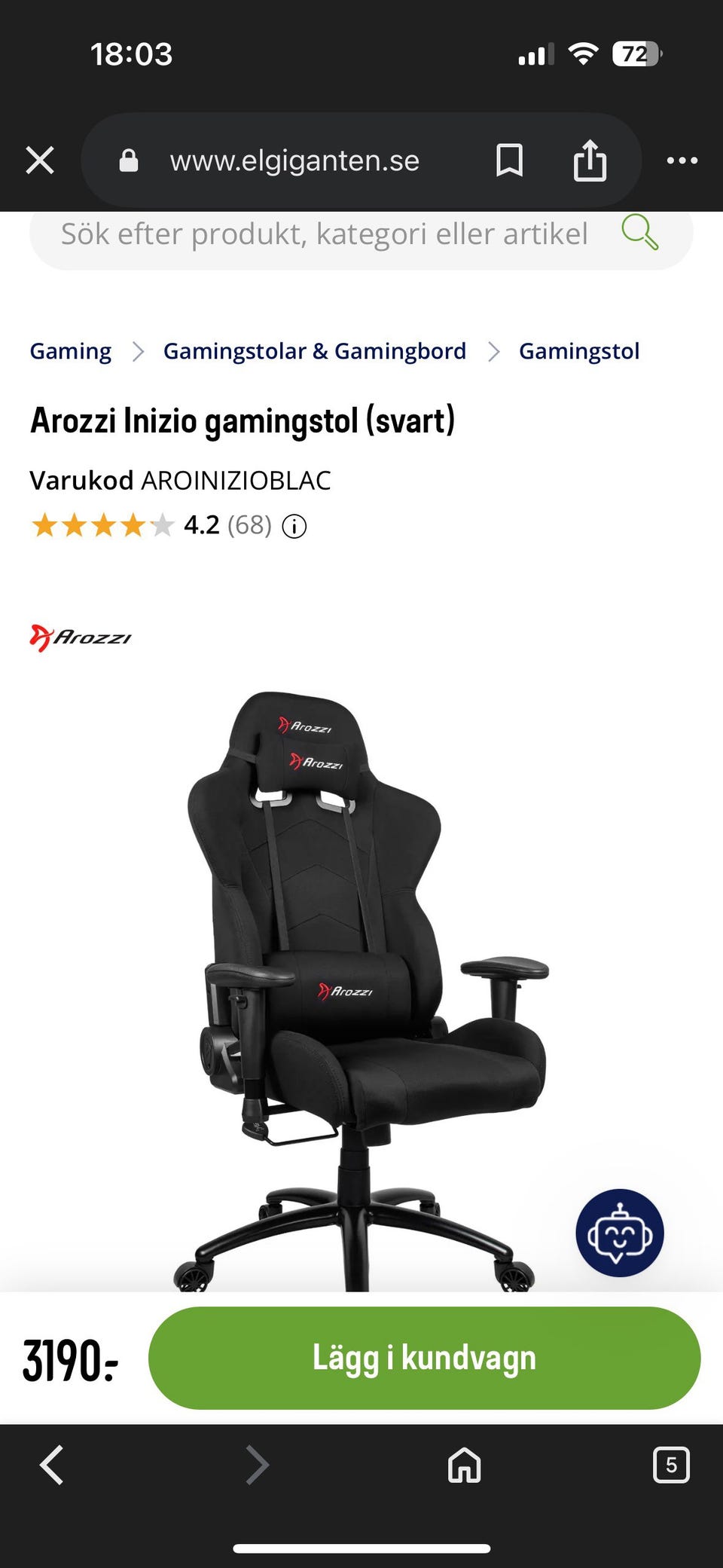Bookmark this Elgiganten page
Screen dimensions: 723x1568
(x=509, y=160)
